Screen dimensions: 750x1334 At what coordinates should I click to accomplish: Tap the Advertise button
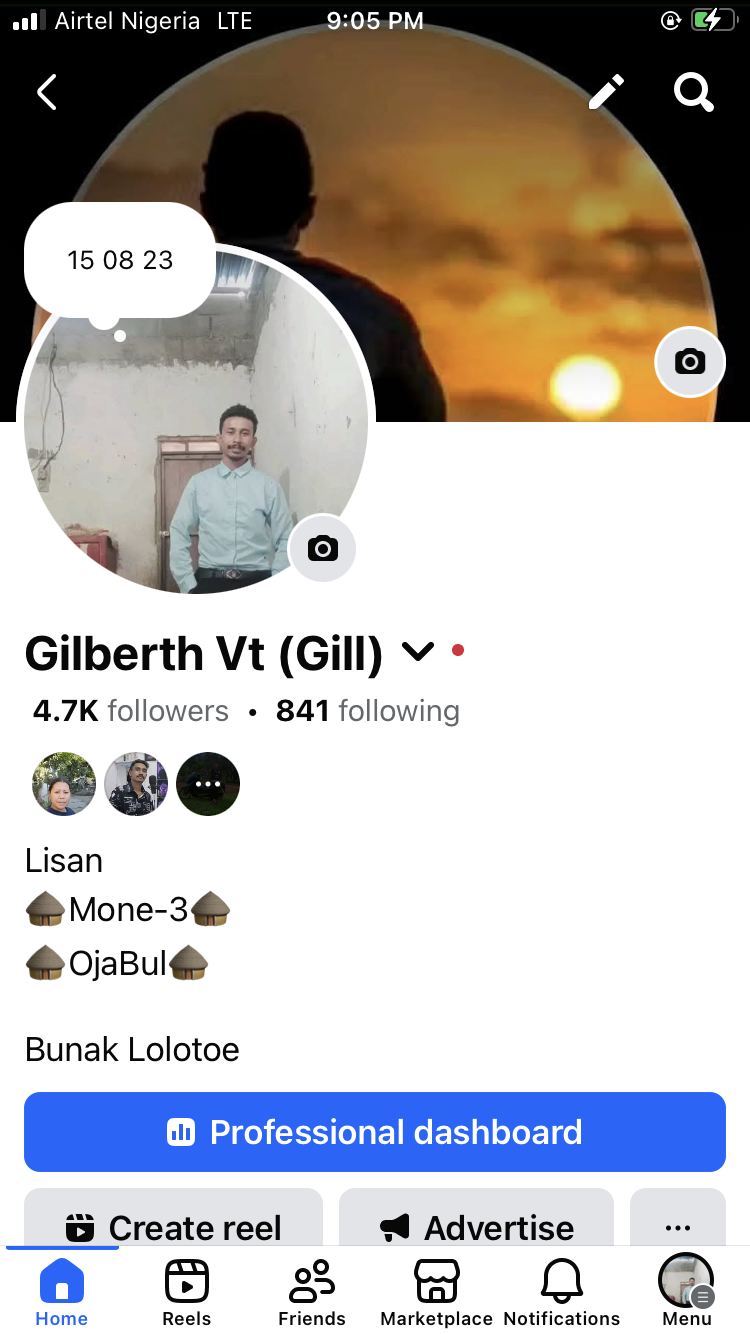(476, 1226)
